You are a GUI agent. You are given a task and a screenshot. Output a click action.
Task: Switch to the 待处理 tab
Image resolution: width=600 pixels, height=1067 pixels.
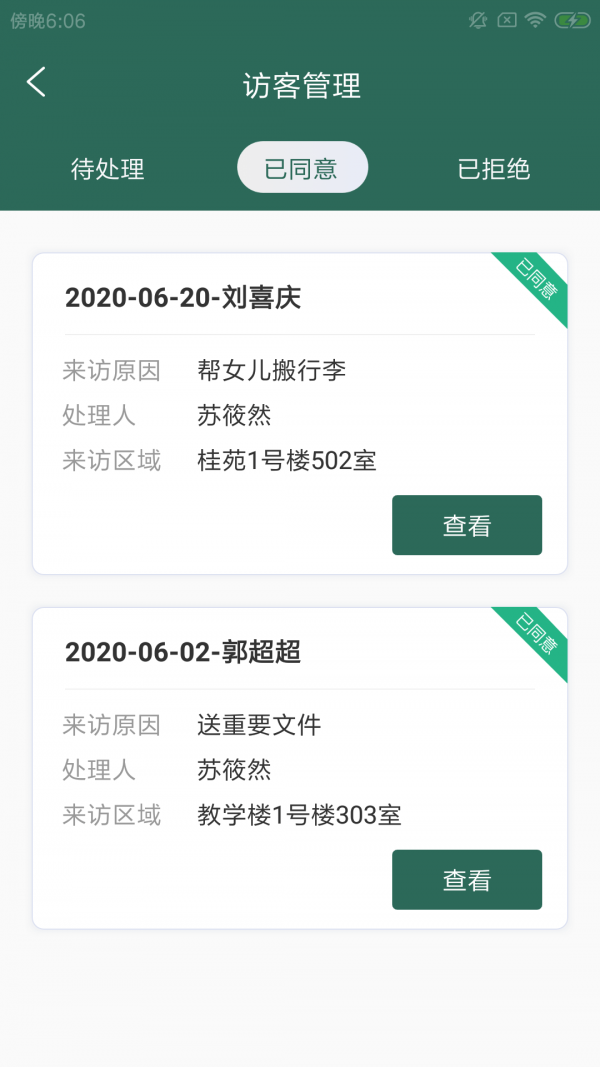[x=108, y=169]
